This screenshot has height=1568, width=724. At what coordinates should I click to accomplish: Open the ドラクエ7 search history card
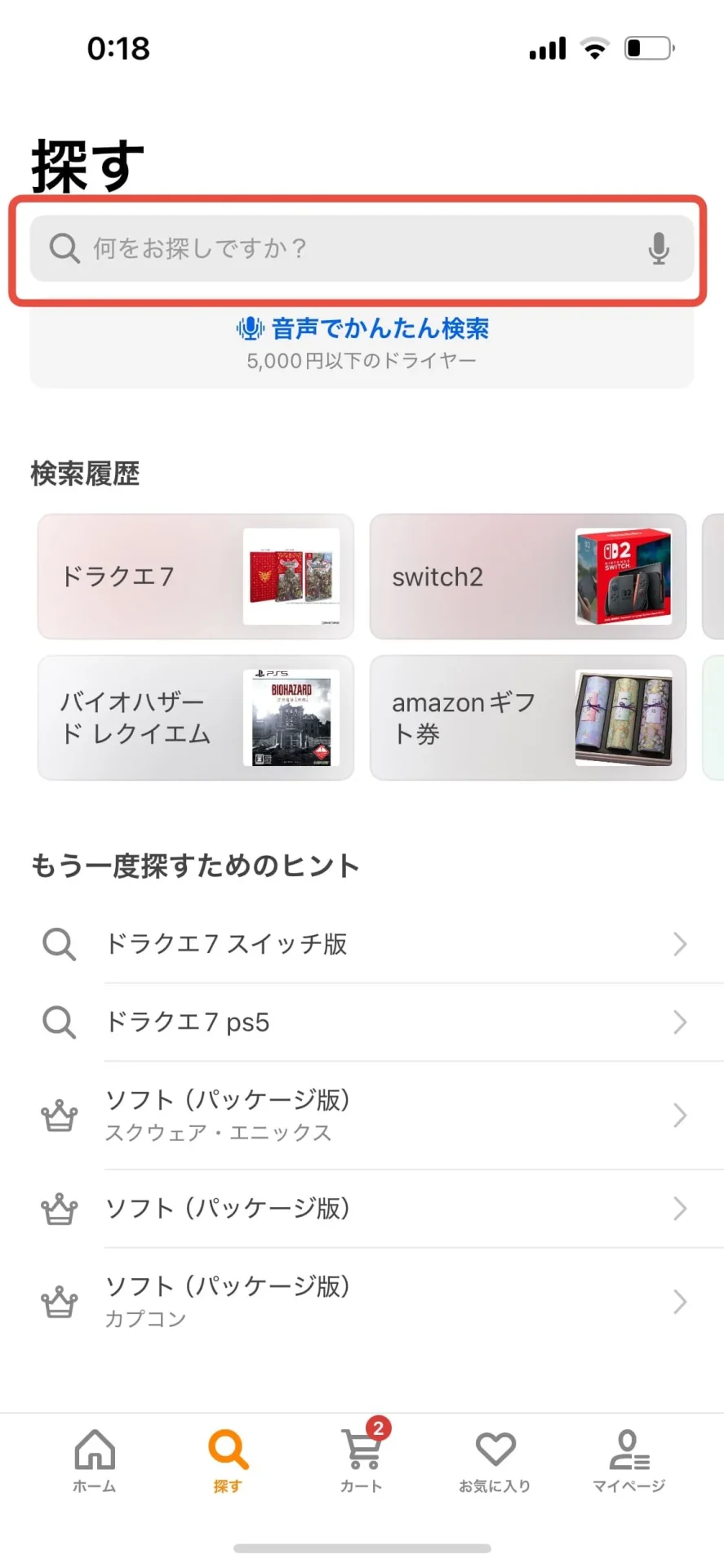(196, 577)
